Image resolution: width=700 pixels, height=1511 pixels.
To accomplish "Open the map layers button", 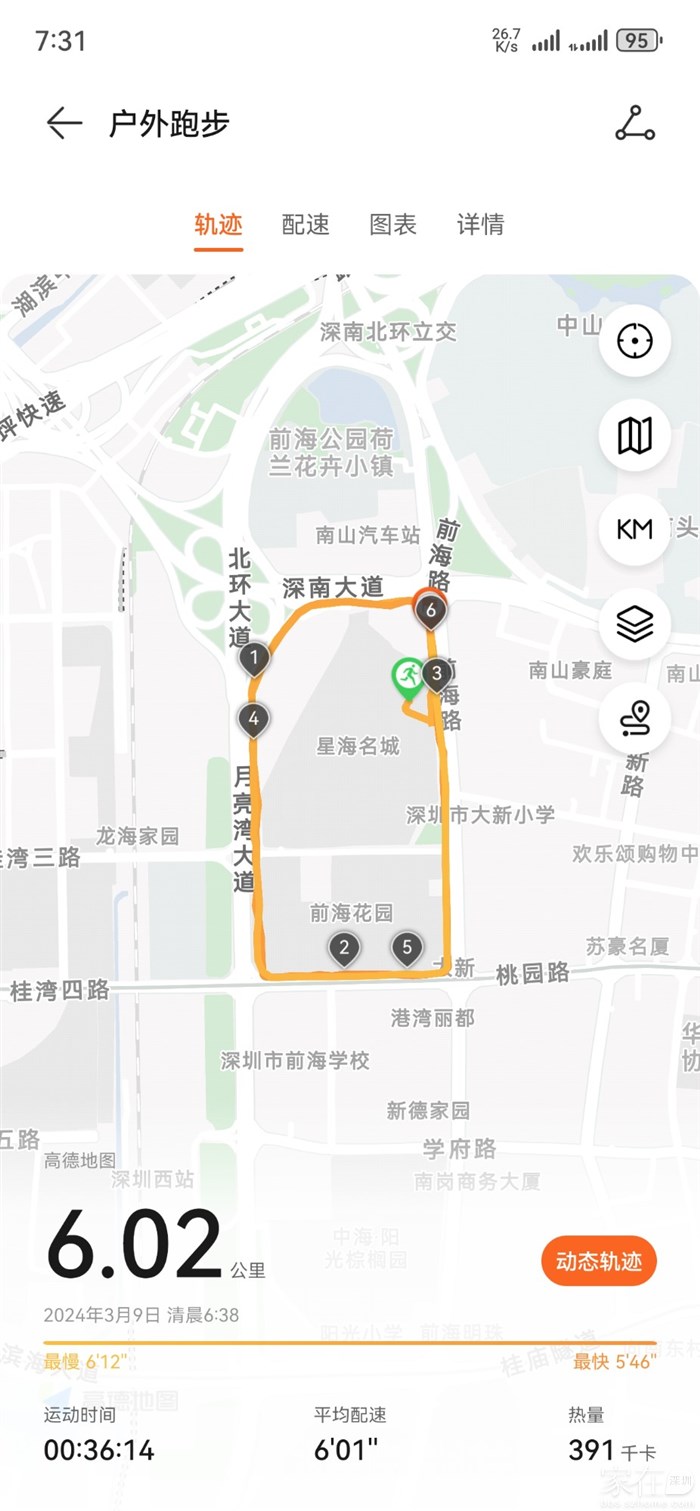I will click(634, 624).
